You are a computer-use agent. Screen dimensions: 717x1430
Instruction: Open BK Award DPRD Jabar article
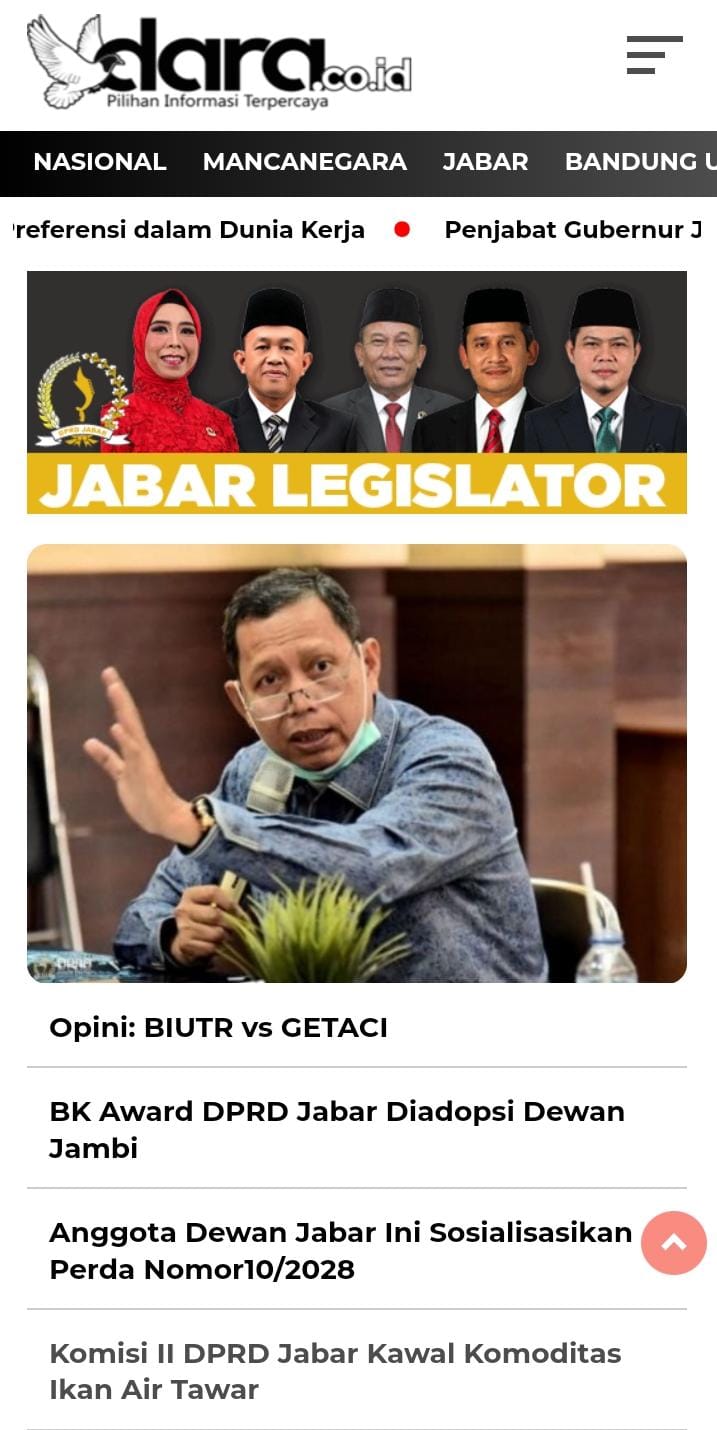(x=336, y=1129)
